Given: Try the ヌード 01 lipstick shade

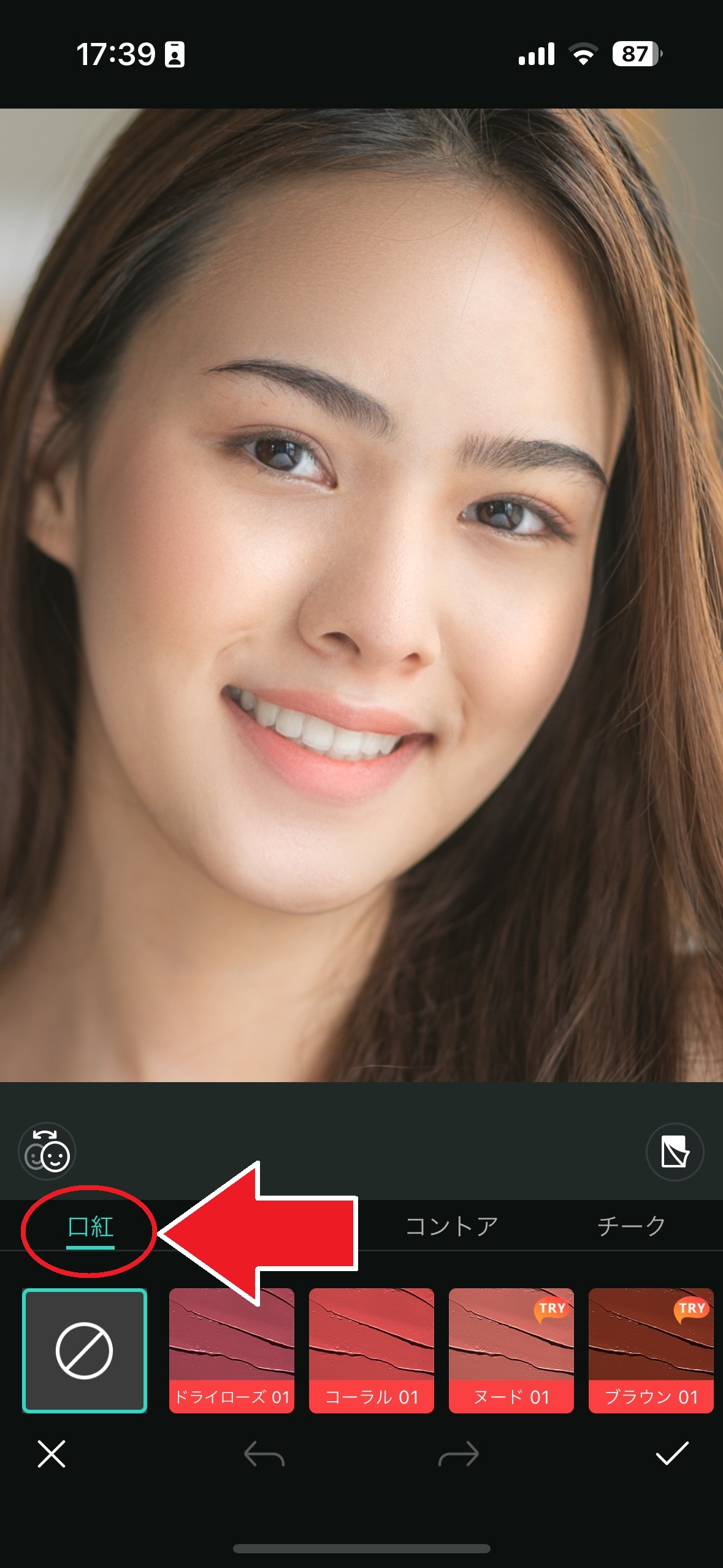Looking at the screenshot, I should tap(511, 1350).
